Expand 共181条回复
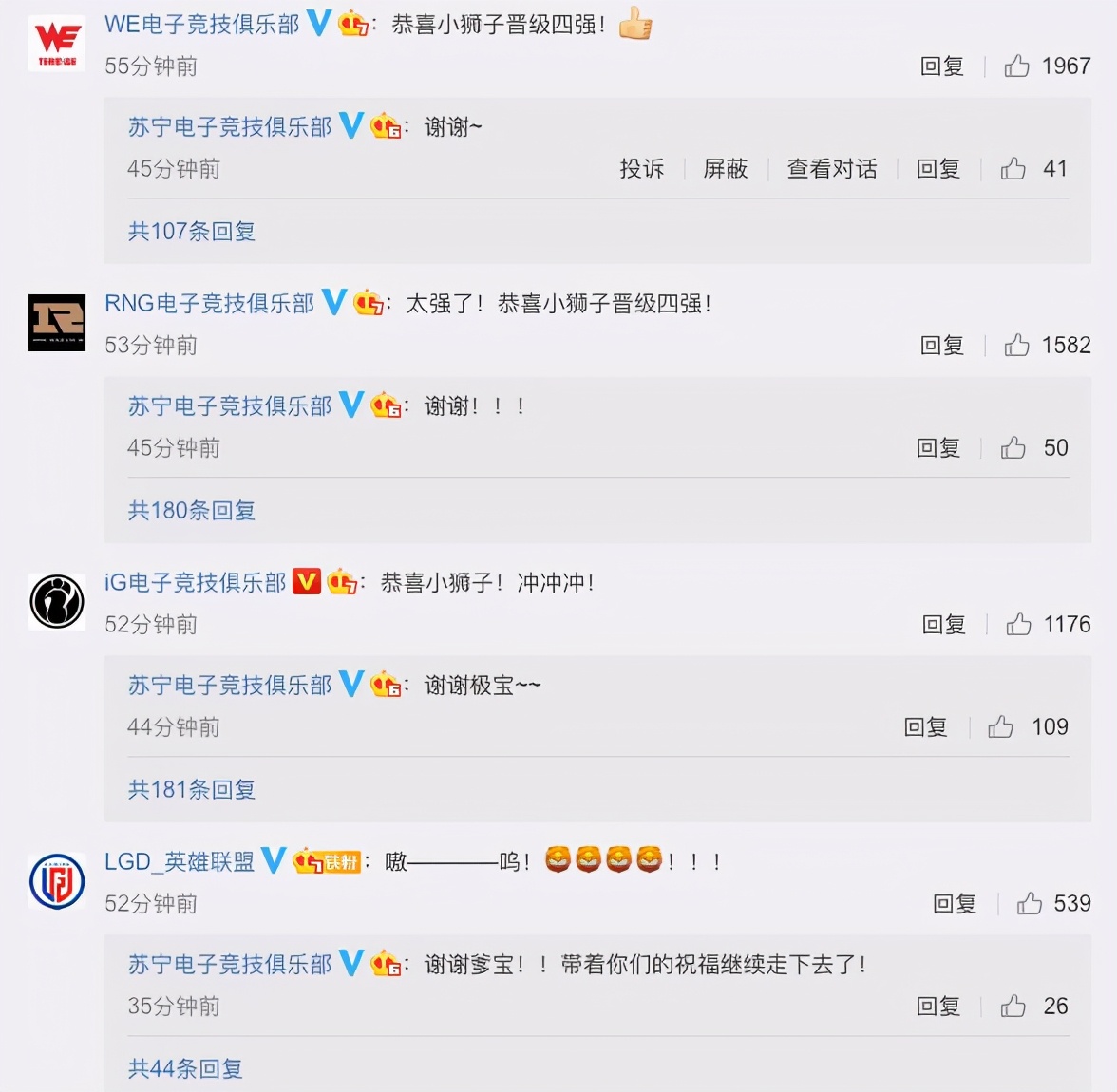 point(191,789)
